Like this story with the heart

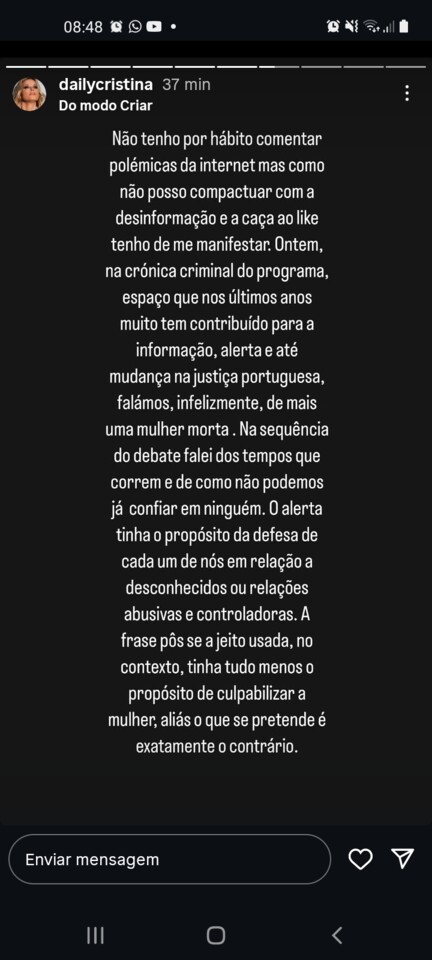[360, 859]
